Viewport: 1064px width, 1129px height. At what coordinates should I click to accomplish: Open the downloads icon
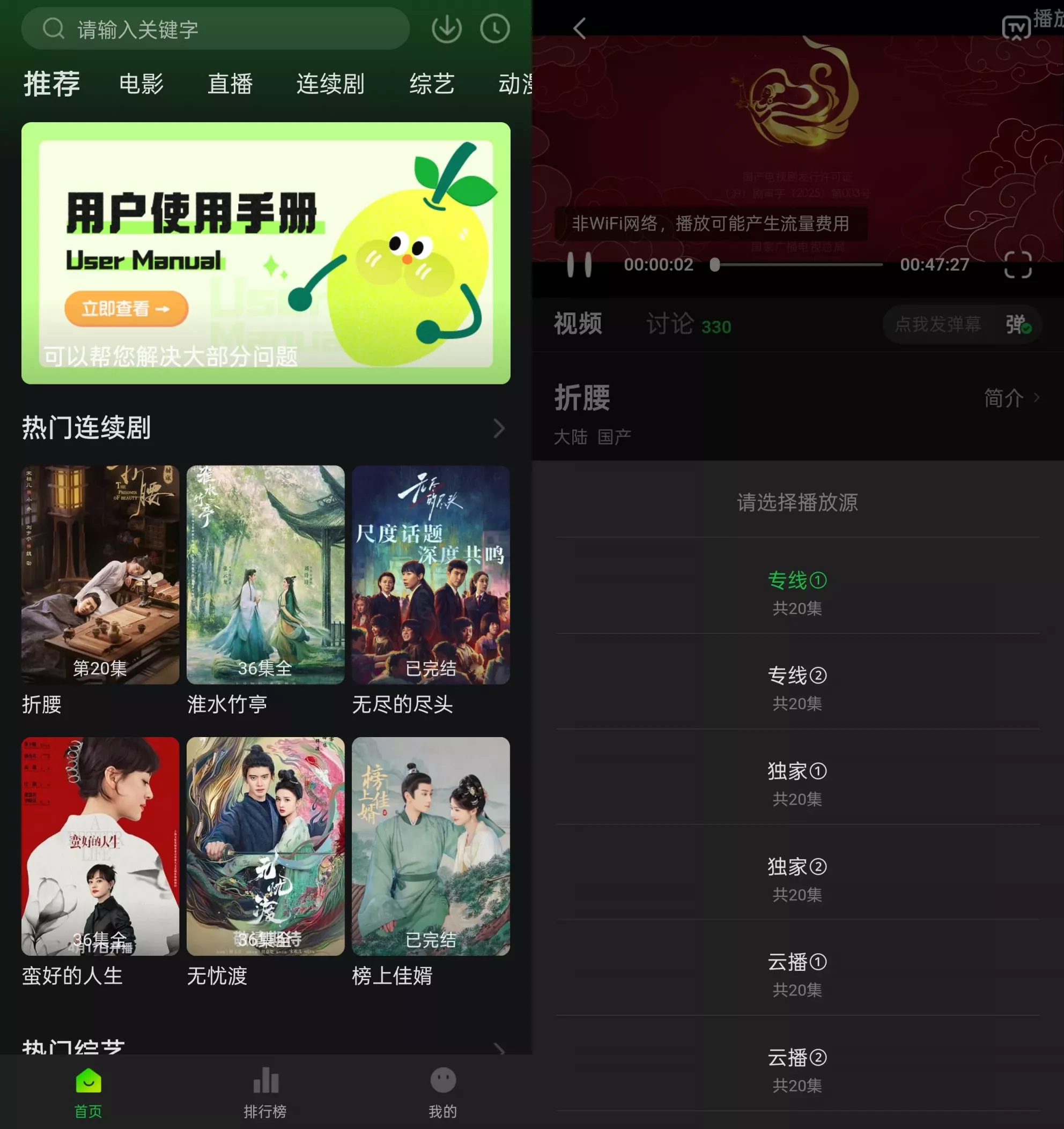pos(446,28)
